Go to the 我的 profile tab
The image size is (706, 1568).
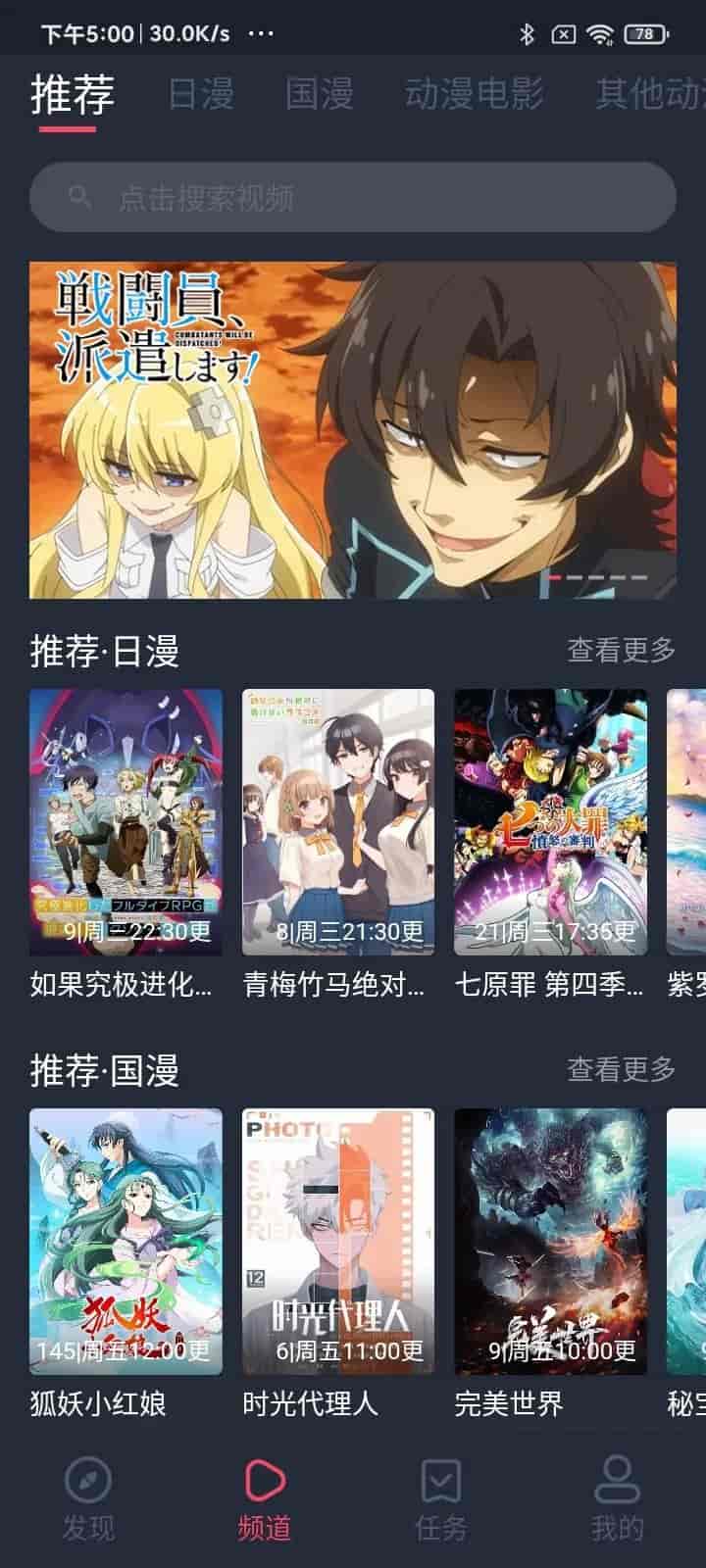(x=618, y=1499)
